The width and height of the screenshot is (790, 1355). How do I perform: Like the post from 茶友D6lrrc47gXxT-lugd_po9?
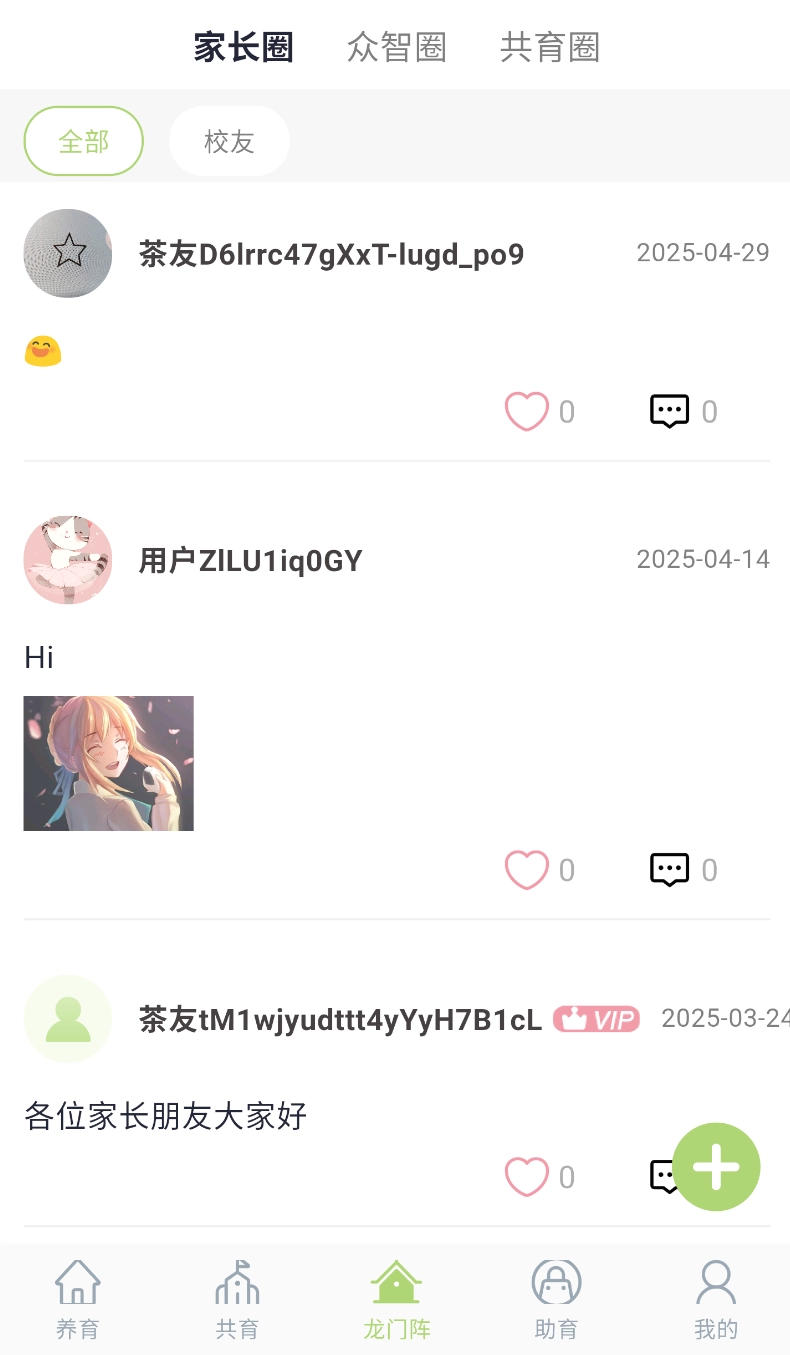(x=527, y=411)
